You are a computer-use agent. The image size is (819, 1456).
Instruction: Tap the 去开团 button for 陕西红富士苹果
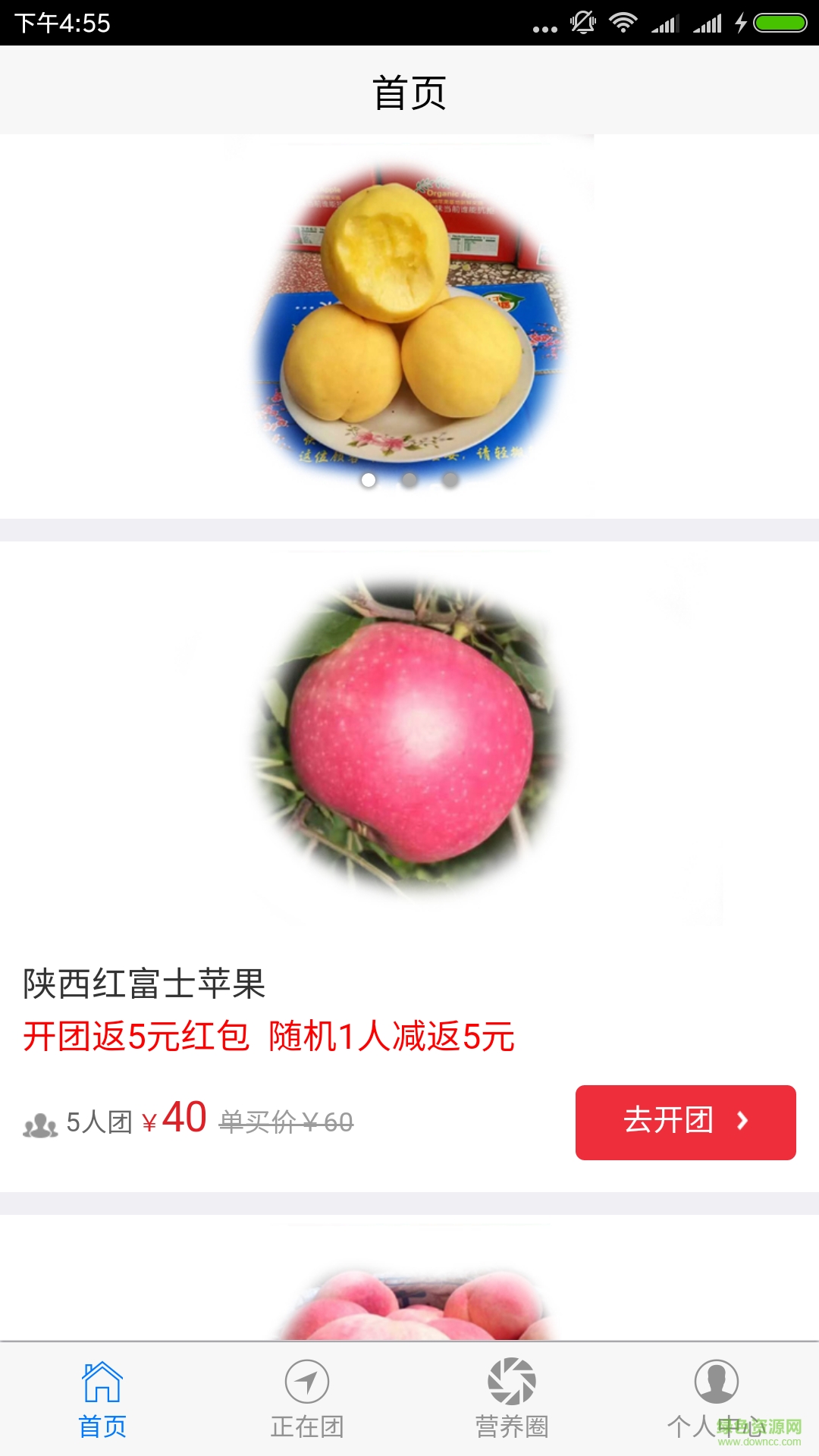pyautogui.click(x=686, y=1122)
